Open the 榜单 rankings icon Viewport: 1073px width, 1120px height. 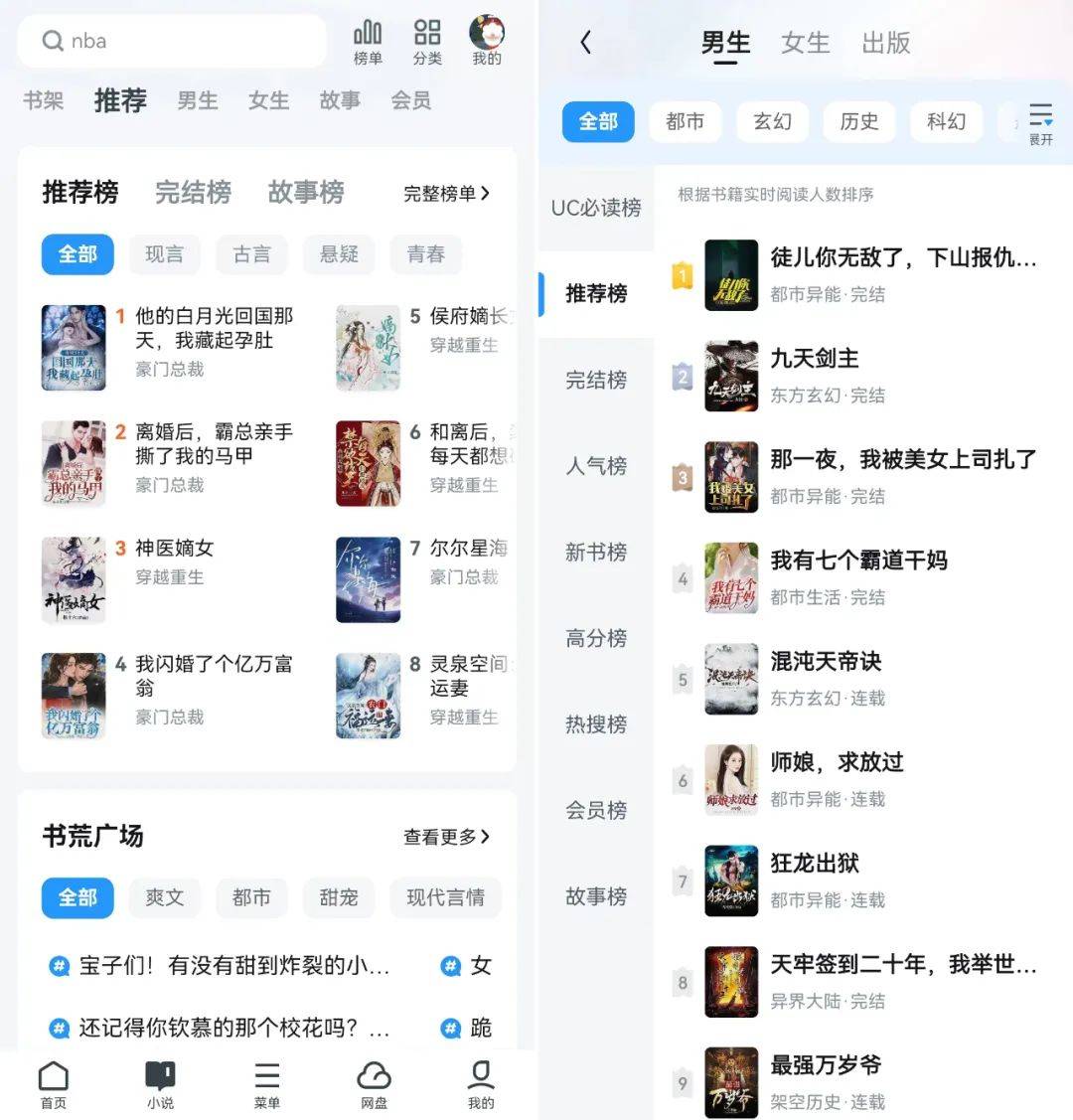click(x=368, y=43)
